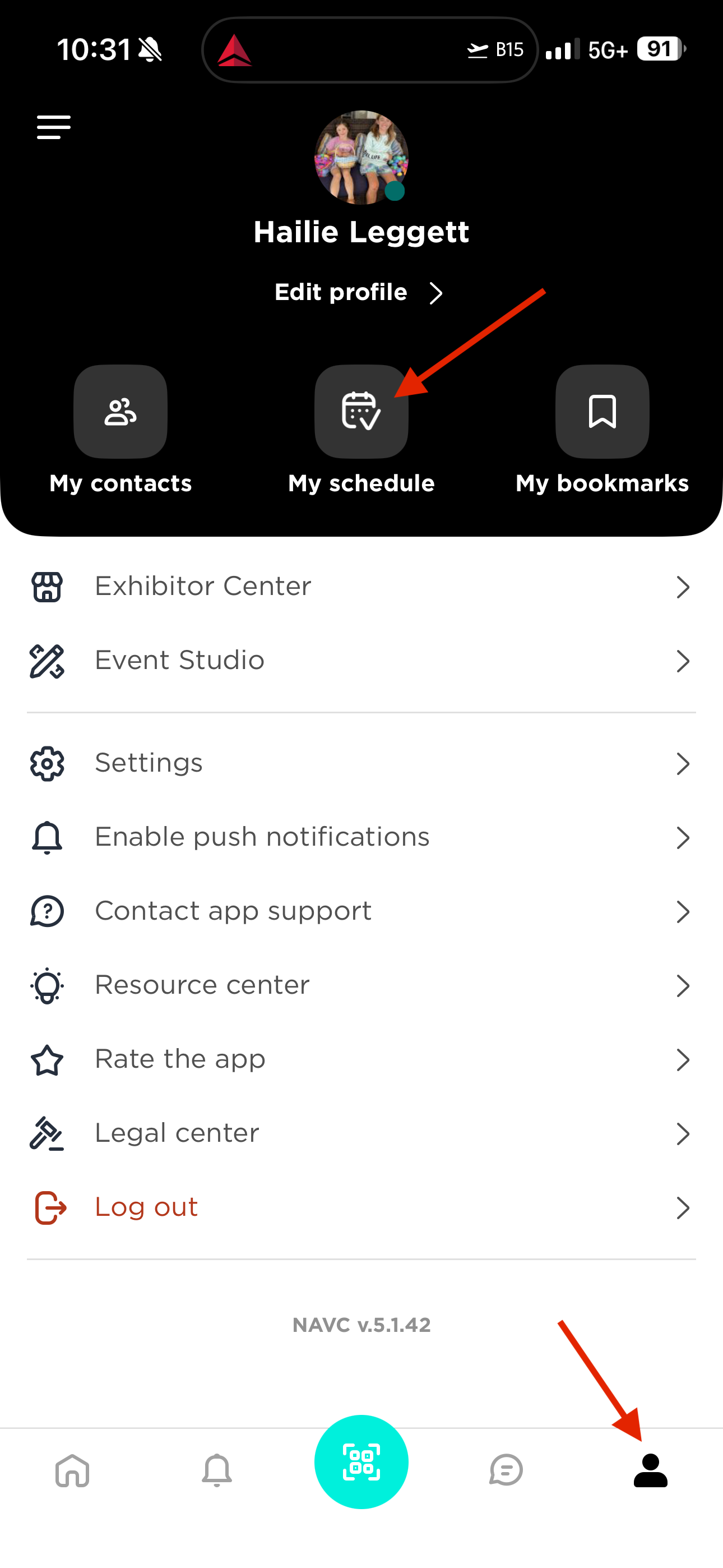Switch to the chat messages tab
The height and width of the screenshot is (1568, 723).
(x=506, y=1470)
